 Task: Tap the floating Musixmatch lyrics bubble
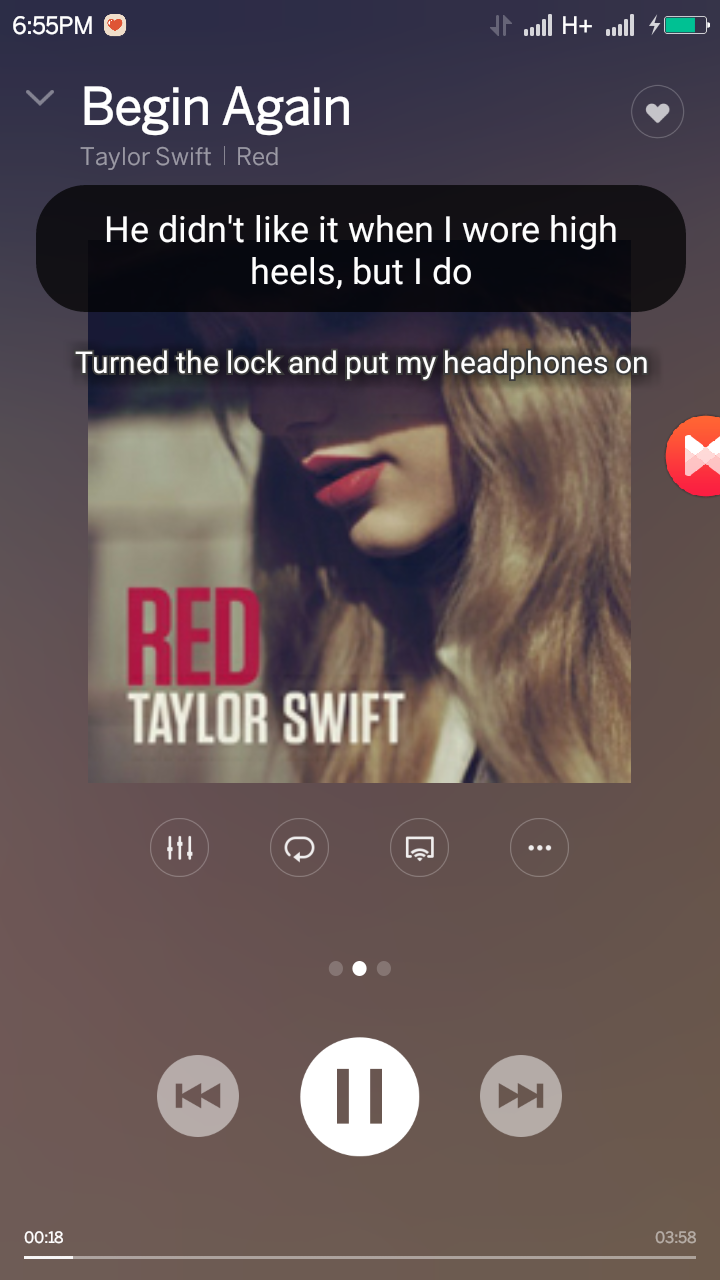(x=697, y=456)
